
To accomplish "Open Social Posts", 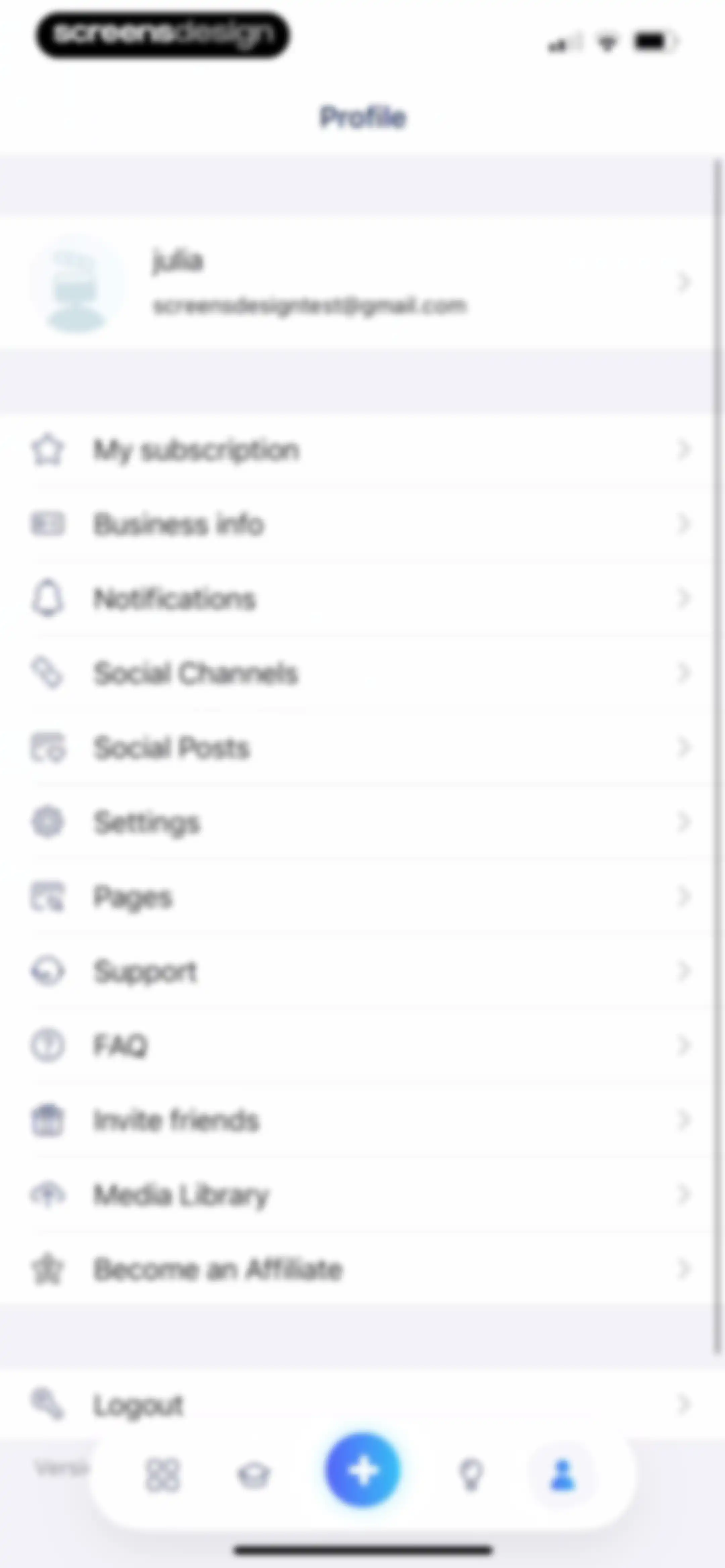I will [359, 748].
